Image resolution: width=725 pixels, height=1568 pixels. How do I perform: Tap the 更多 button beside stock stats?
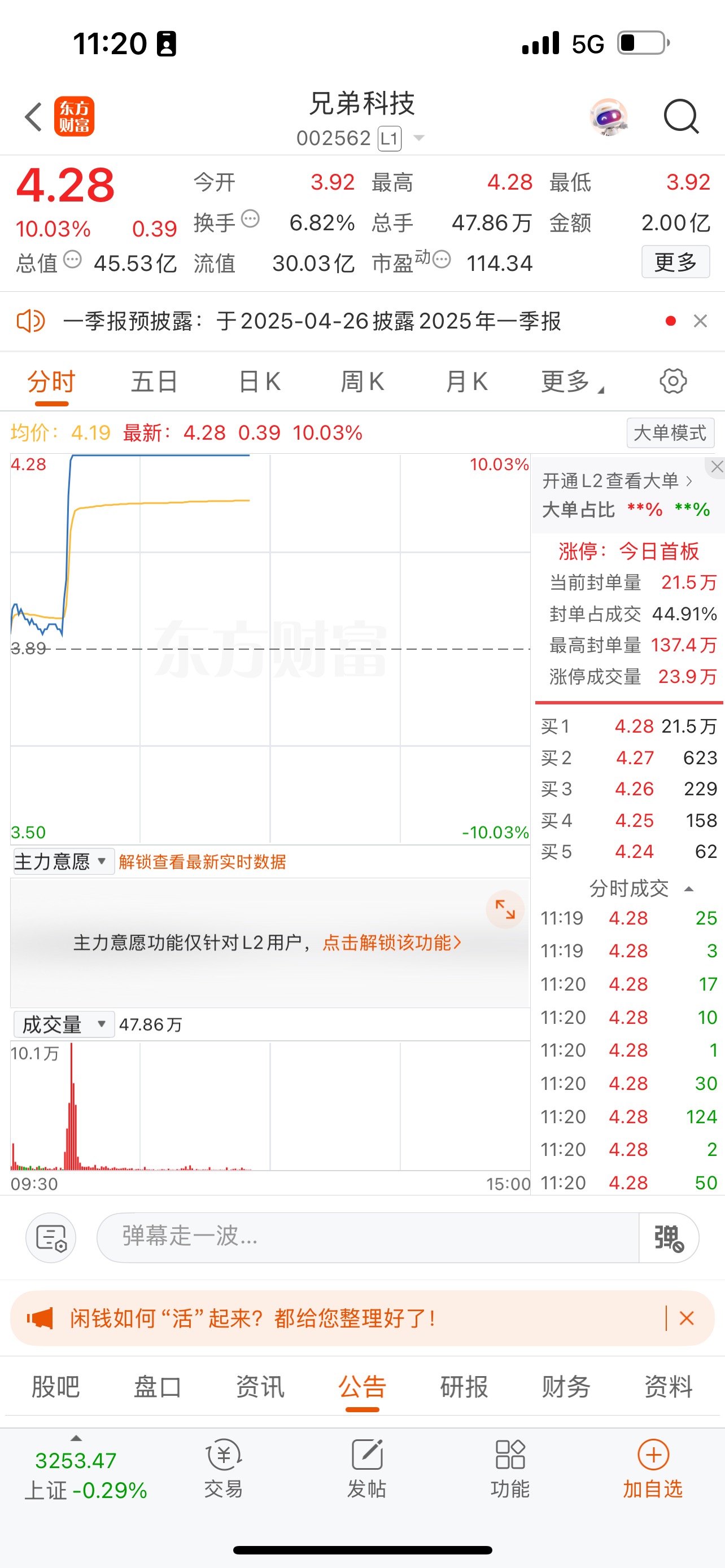675,262
